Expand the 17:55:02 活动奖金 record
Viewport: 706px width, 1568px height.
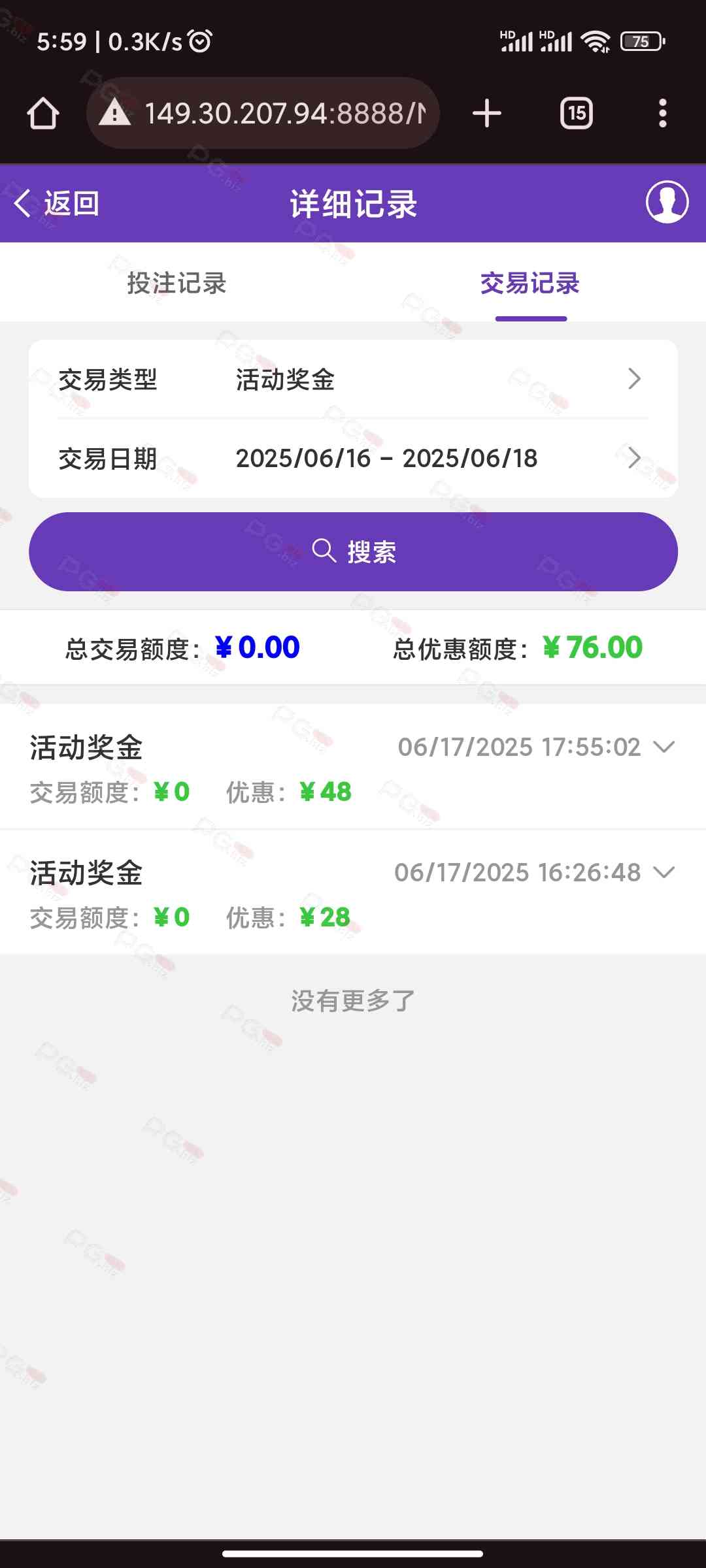[x=664, y=747]
